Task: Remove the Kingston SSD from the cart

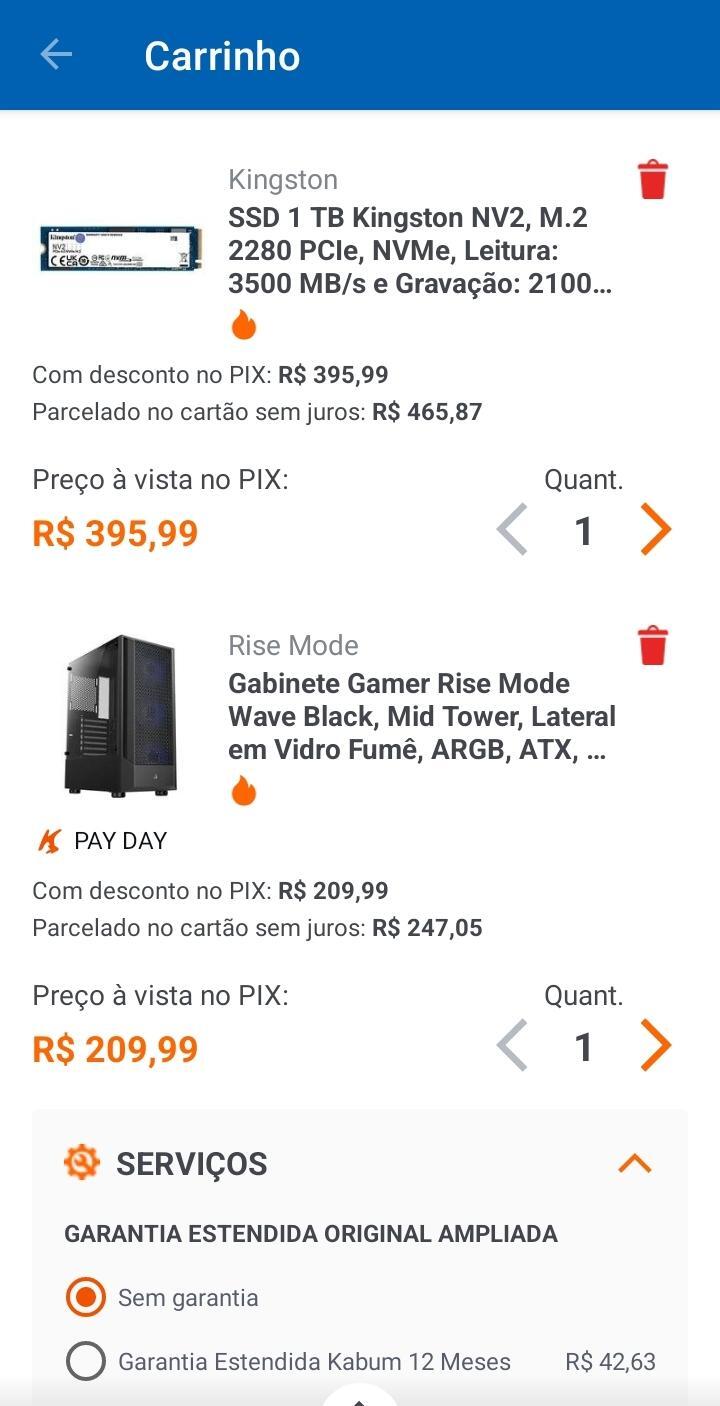Action: point(653,180)
